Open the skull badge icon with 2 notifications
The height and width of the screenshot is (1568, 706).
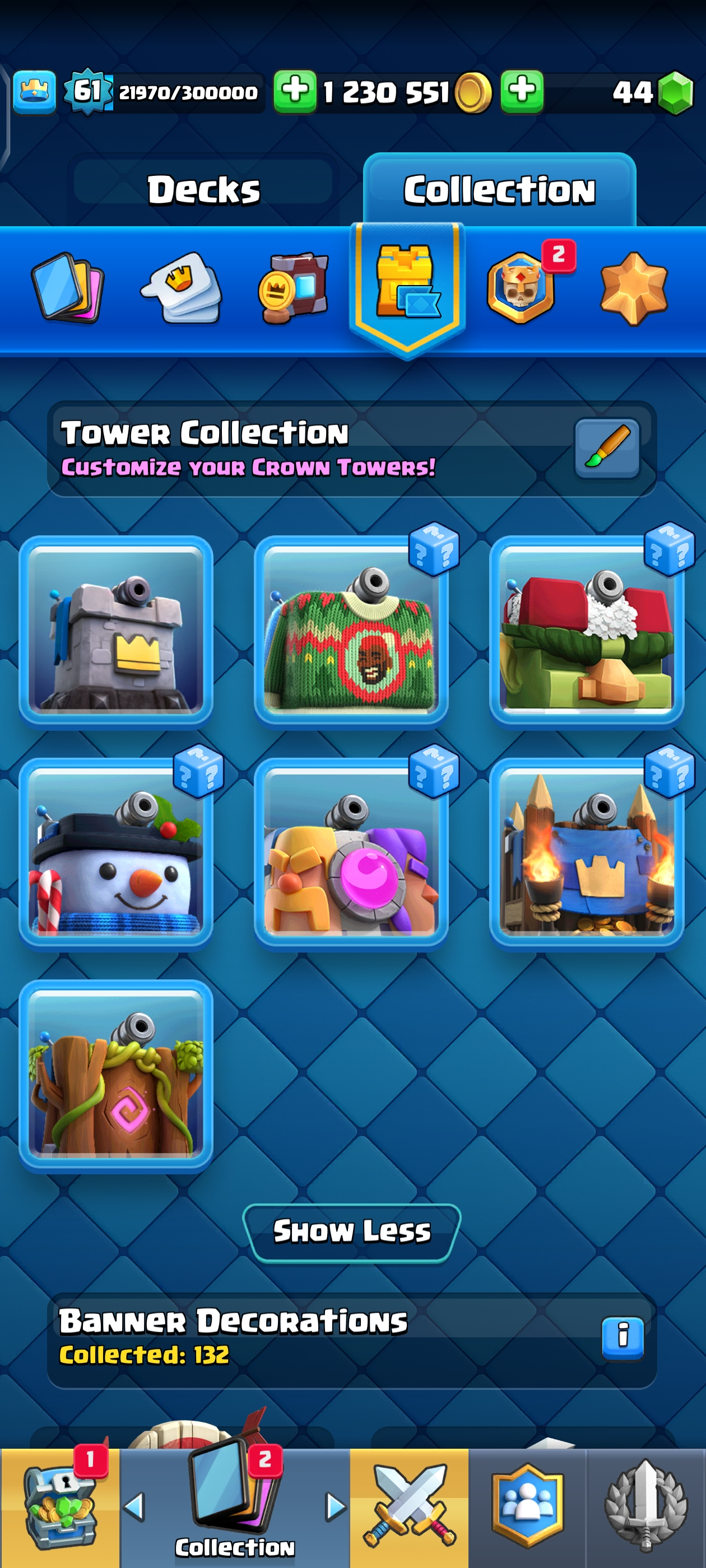click(x=522, y=287)
